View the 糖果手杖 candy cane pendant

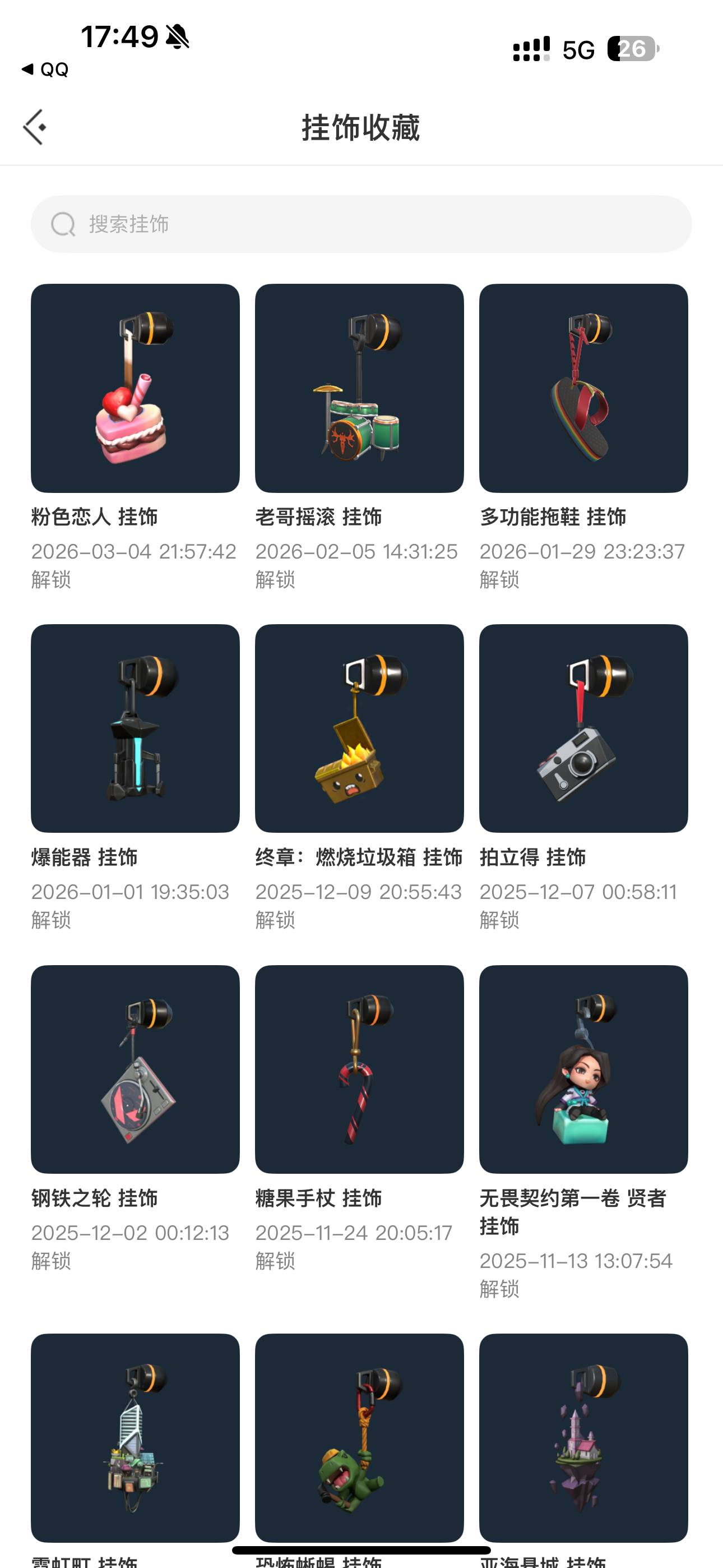coord(359,1069)
